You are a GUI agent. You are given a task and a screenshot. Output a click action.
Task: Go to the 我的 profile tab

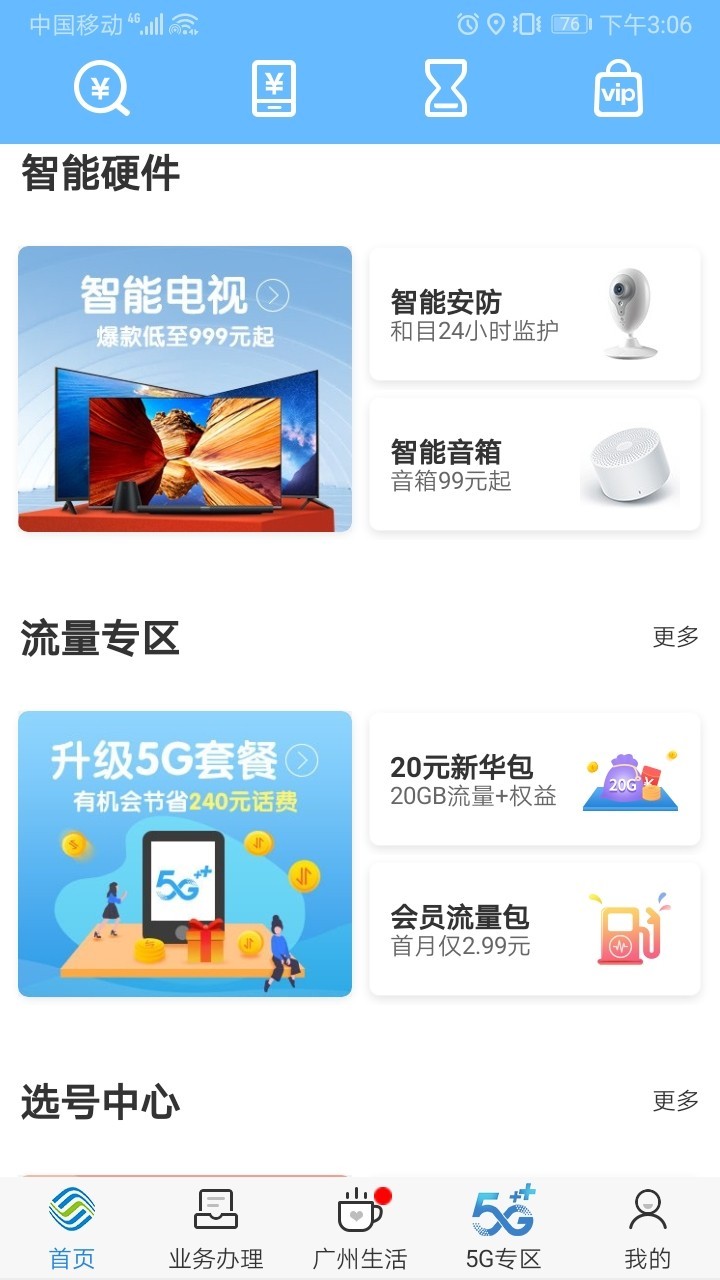[647, 1228]
